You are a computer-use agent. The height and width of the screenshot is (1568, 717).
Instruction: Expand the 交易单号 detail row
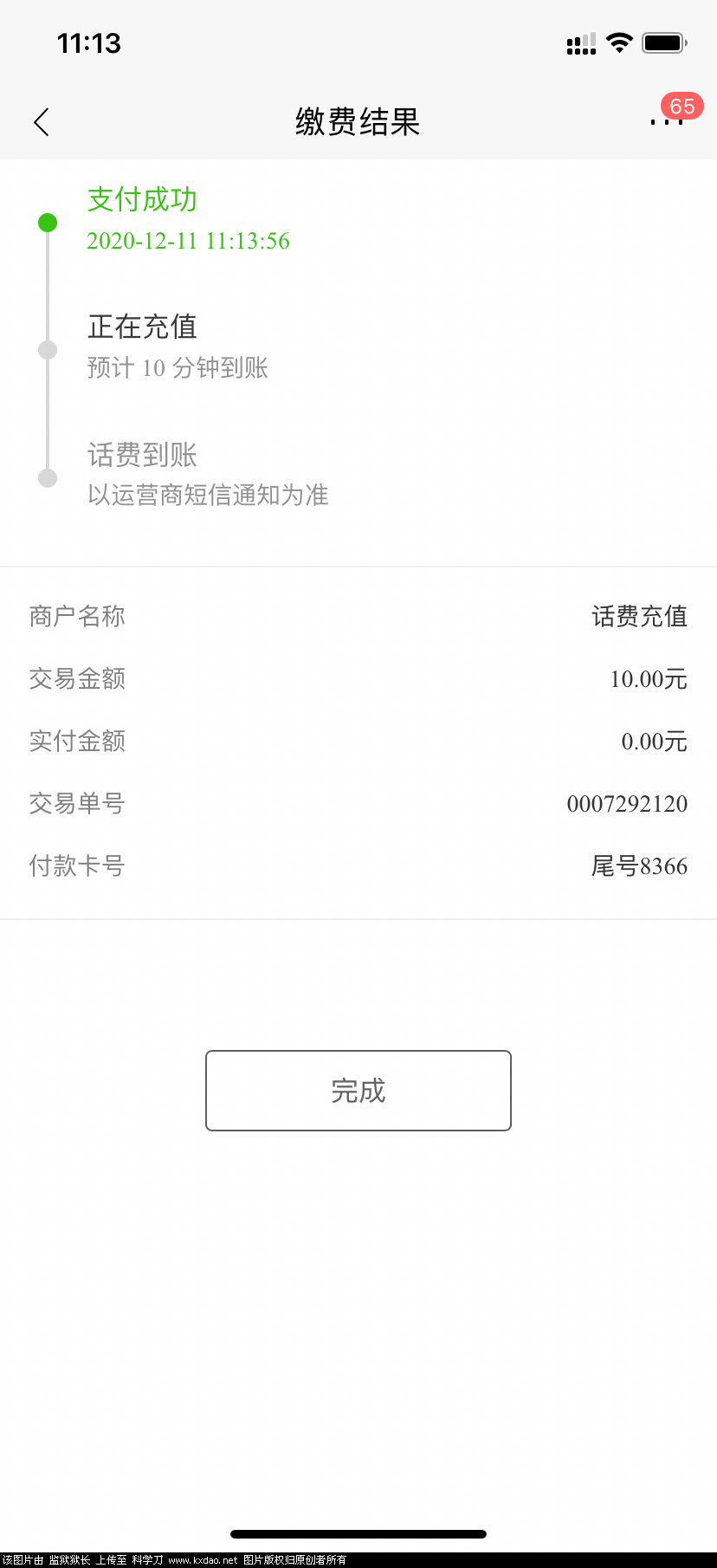point(358,804)
